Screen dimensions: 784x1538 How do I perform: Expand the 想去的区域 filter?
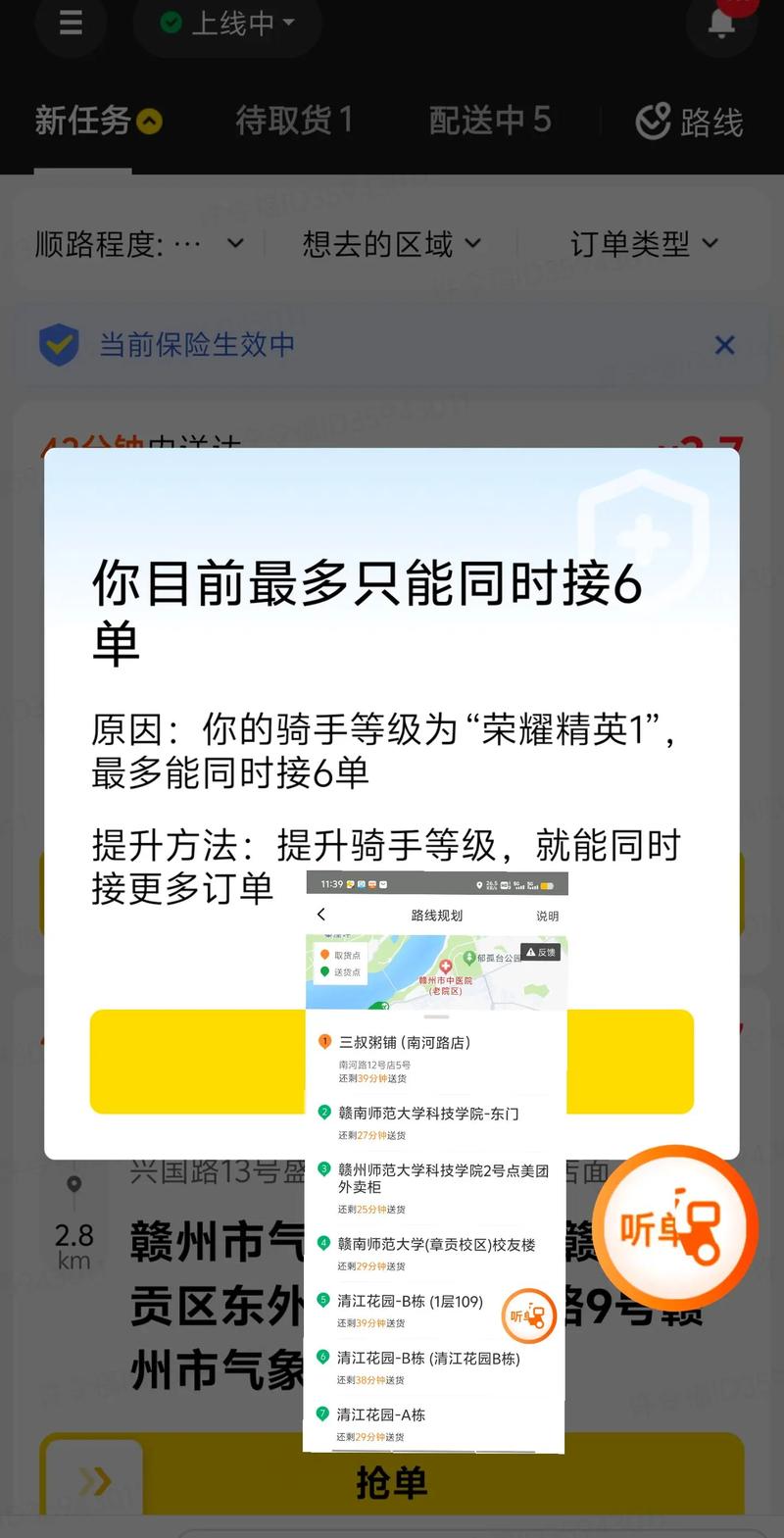click(391, 243)
